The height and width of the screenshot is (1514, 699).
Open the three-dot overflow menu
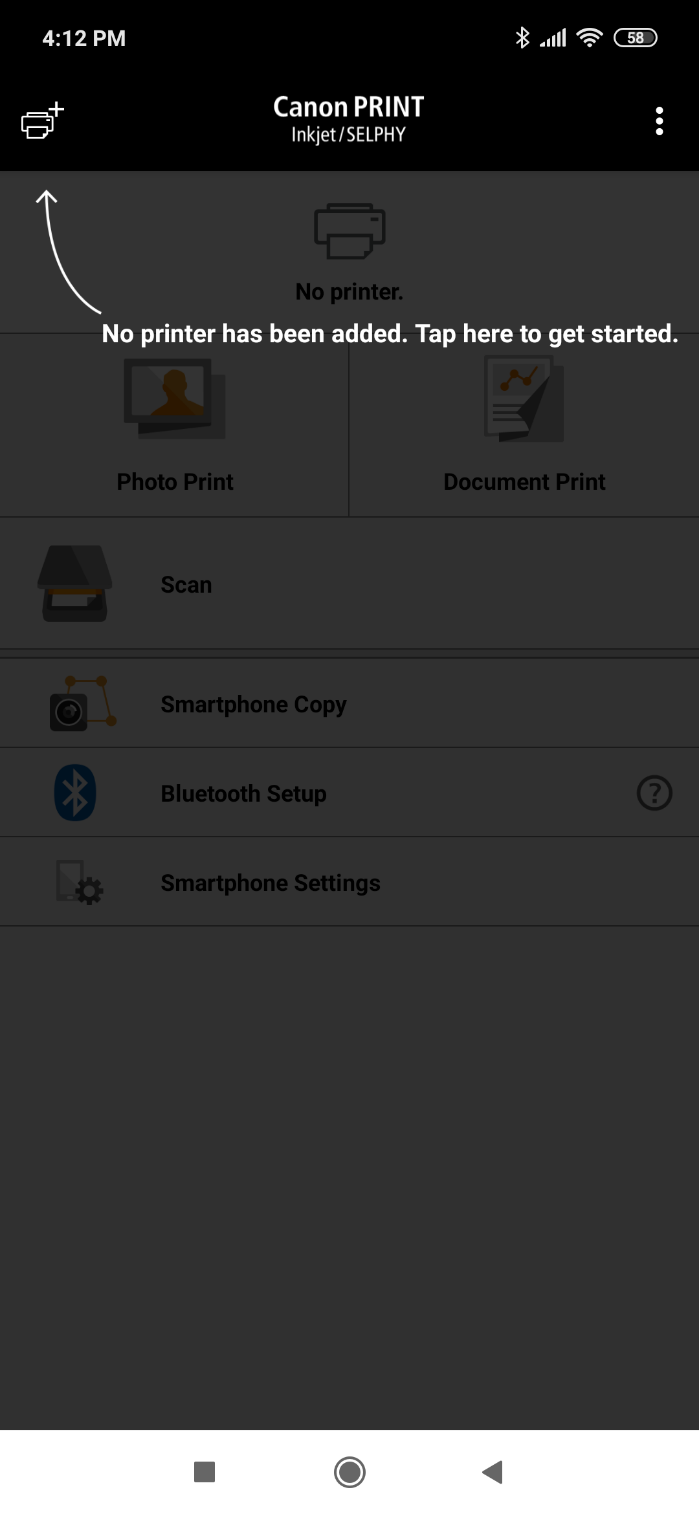pyautogui.click(x=659, y=121)
